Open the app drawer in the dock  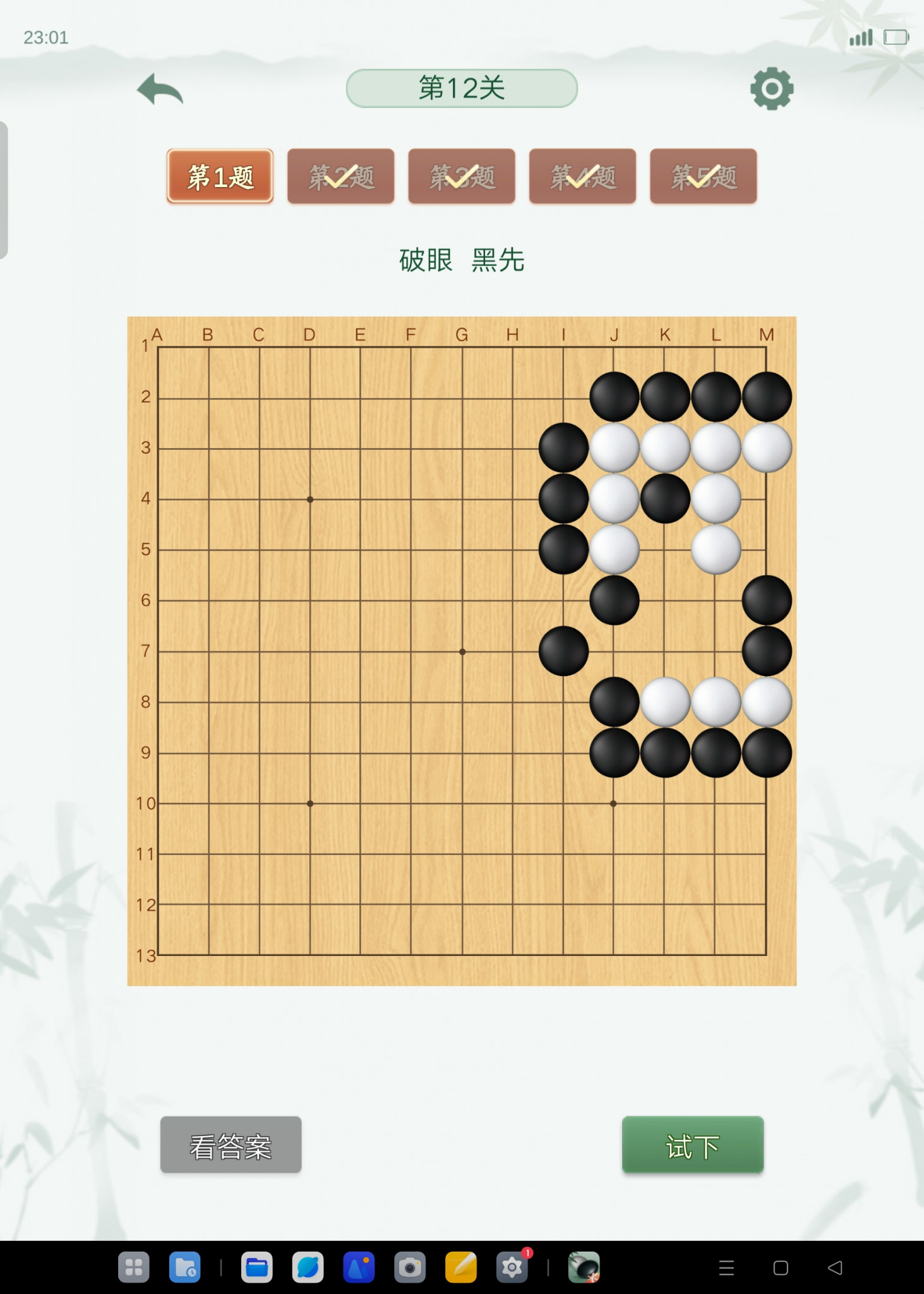click(x=134, y=1267)
